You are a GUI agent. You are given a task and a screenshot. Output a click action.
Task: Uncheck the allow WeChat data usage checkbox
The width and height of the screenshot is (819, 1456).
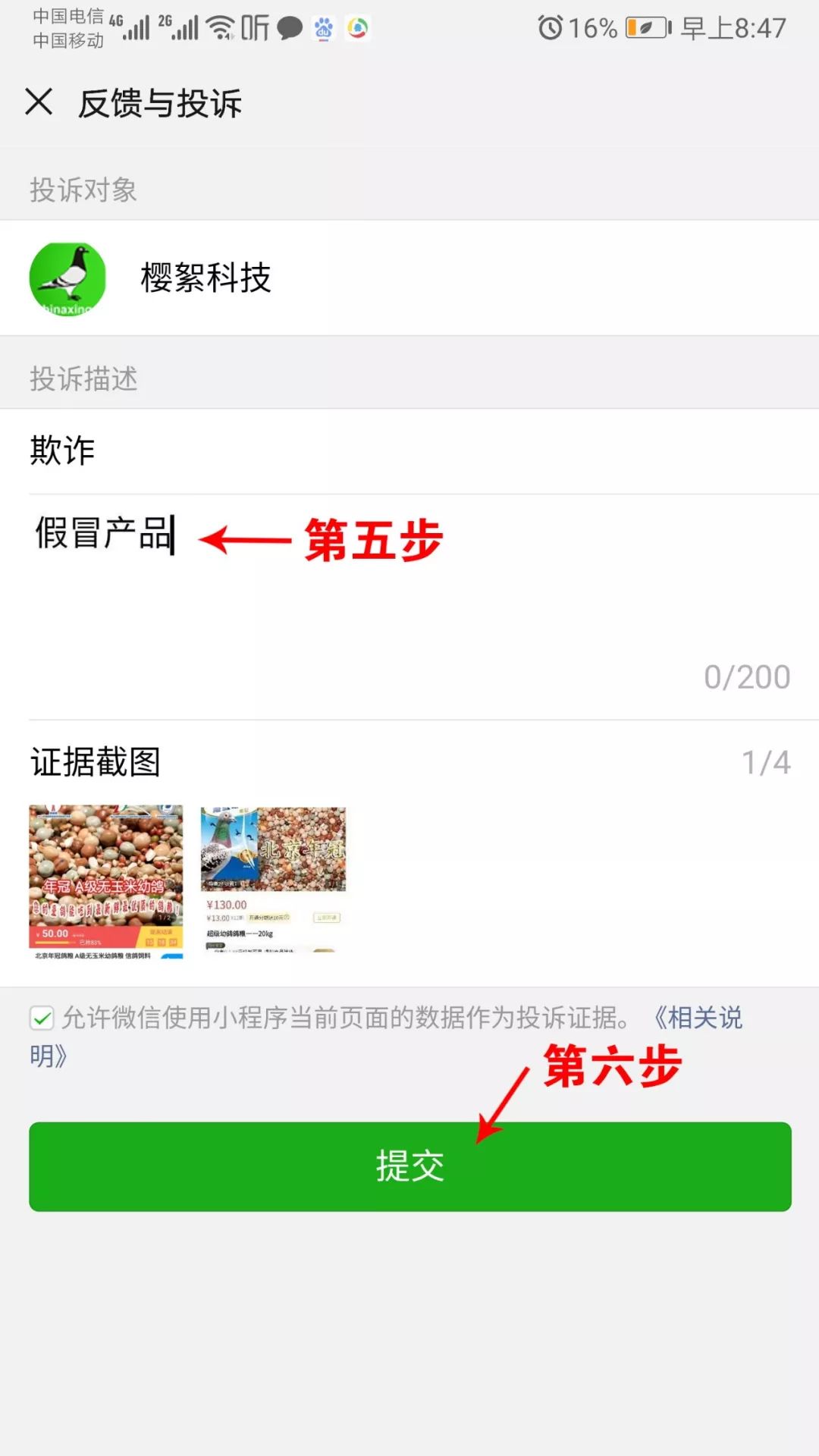coord(42,1018)
